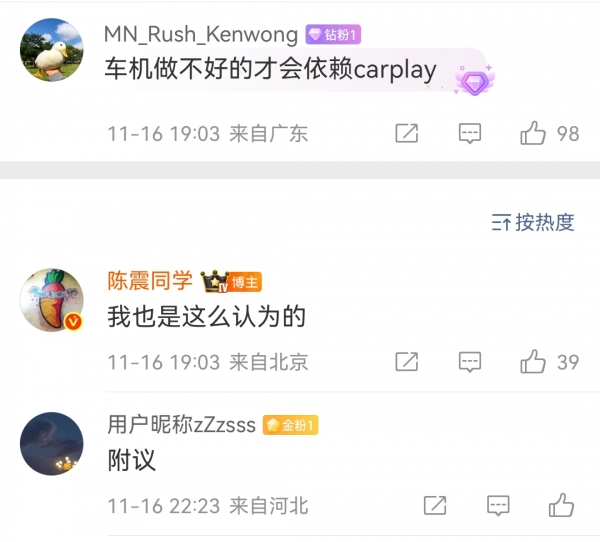Open 用户昵称zZzsss's profile avatar
The image size is (600, 542).
[x=51, y=443]
